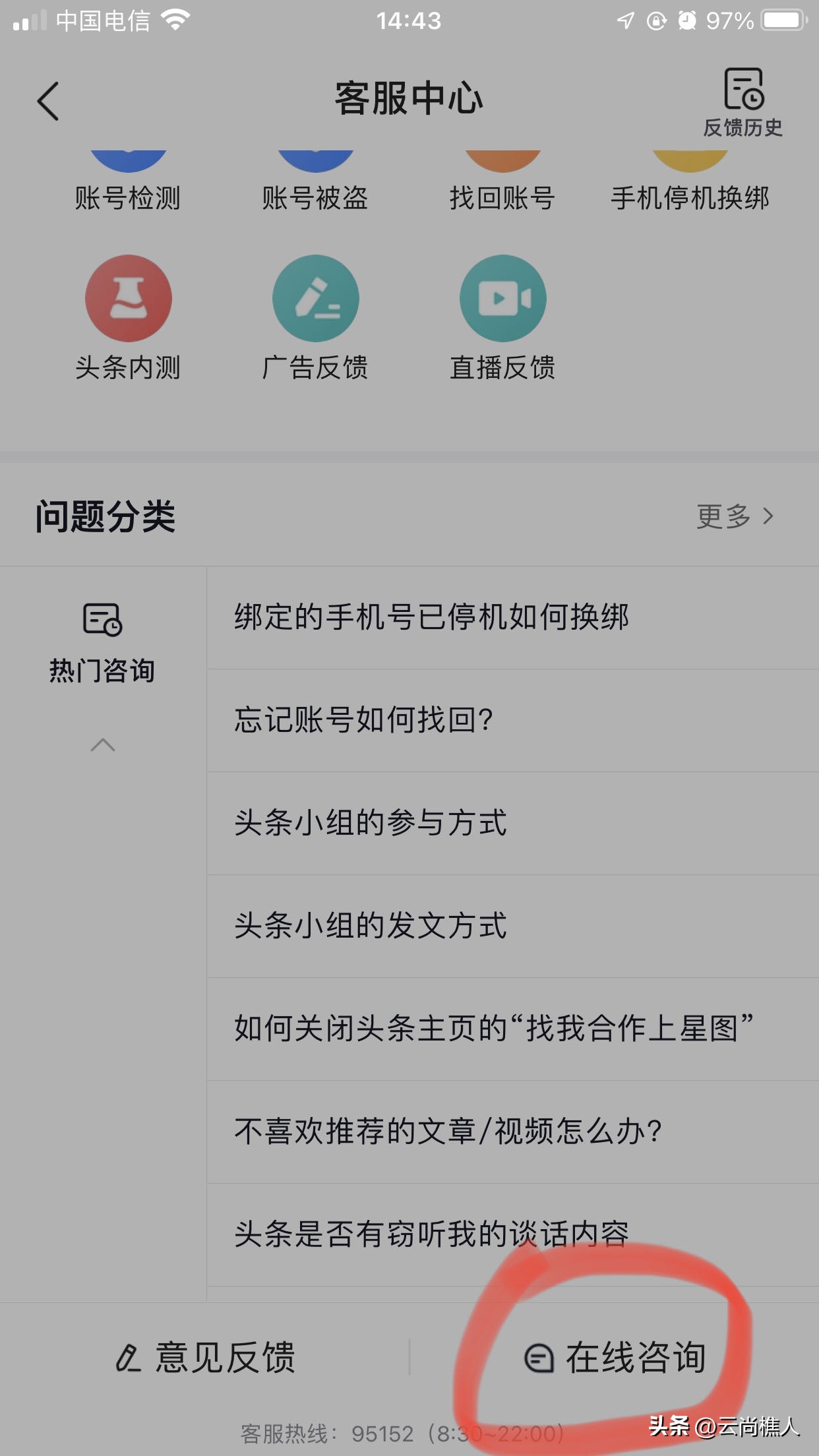Open 反馈历史 feedback history icon

click(x=742, y=99)
